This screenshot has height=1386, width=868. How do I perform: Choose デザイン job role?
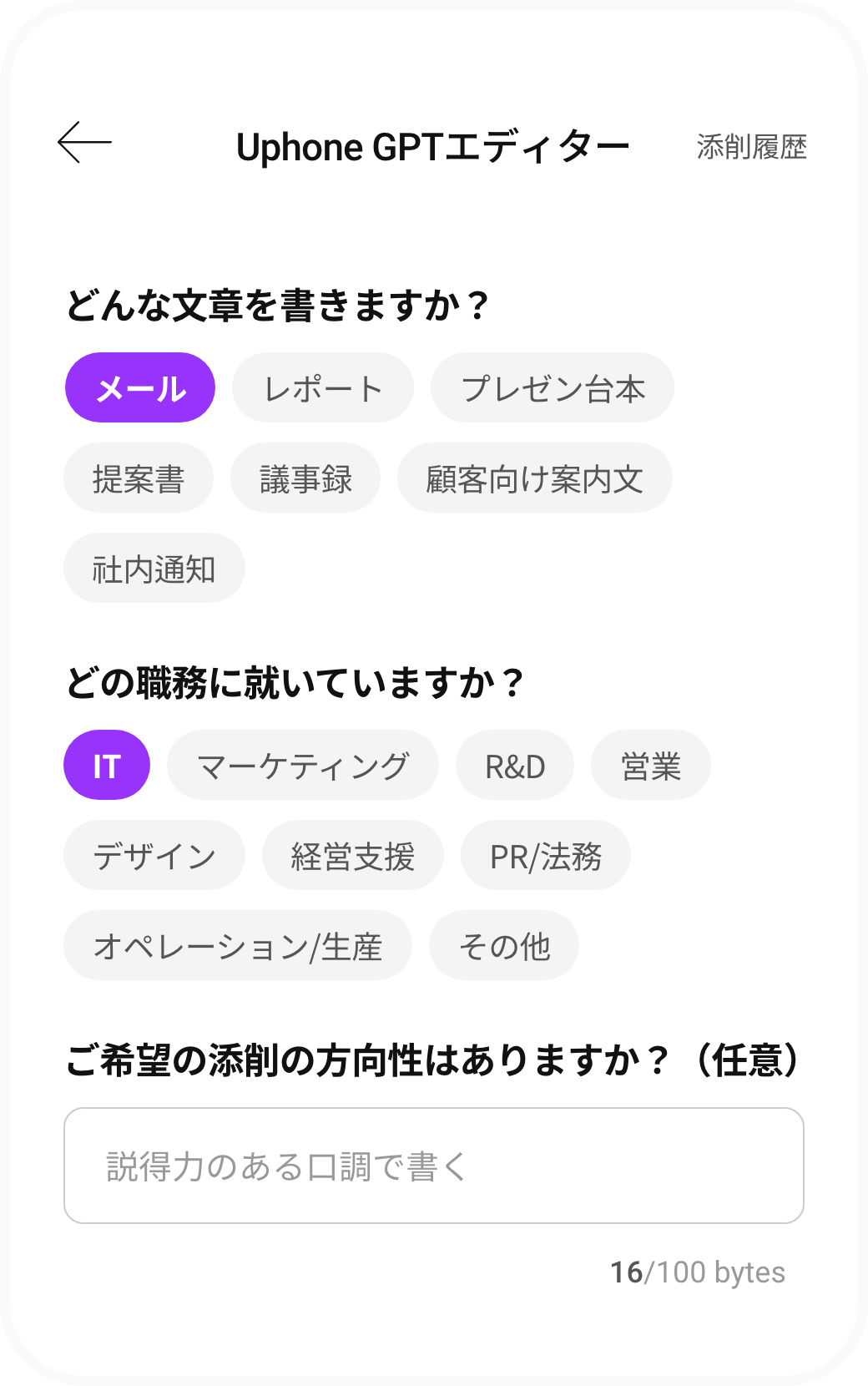[x=154, y=856]
